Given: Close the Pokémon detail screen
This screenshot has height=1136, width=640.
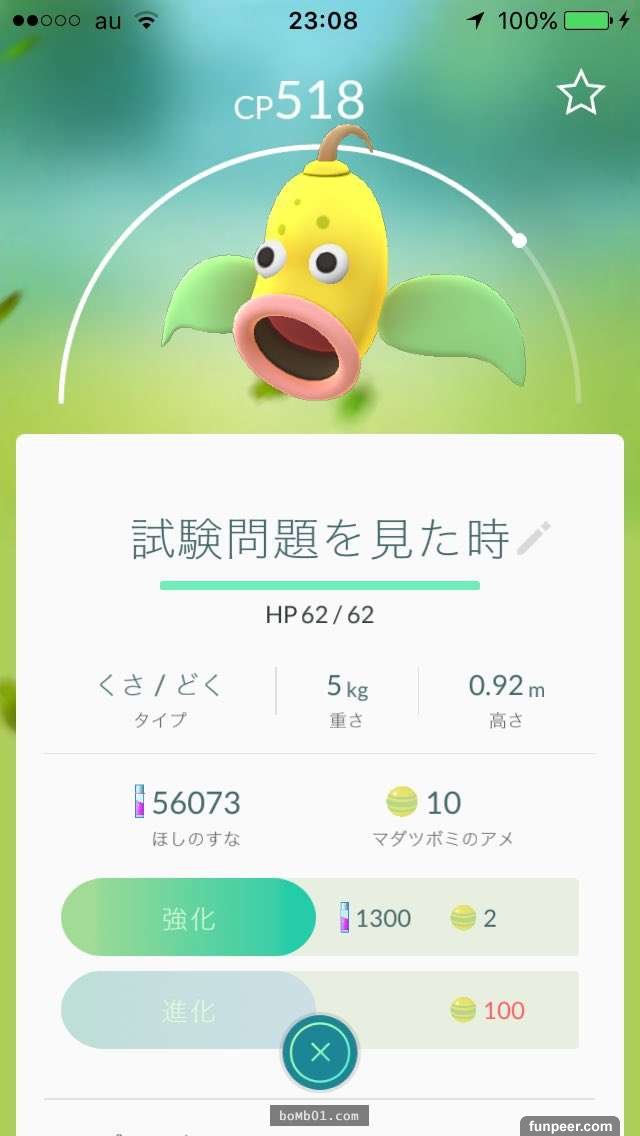Looking at the screenshot, I should [x=320, y=1052].
